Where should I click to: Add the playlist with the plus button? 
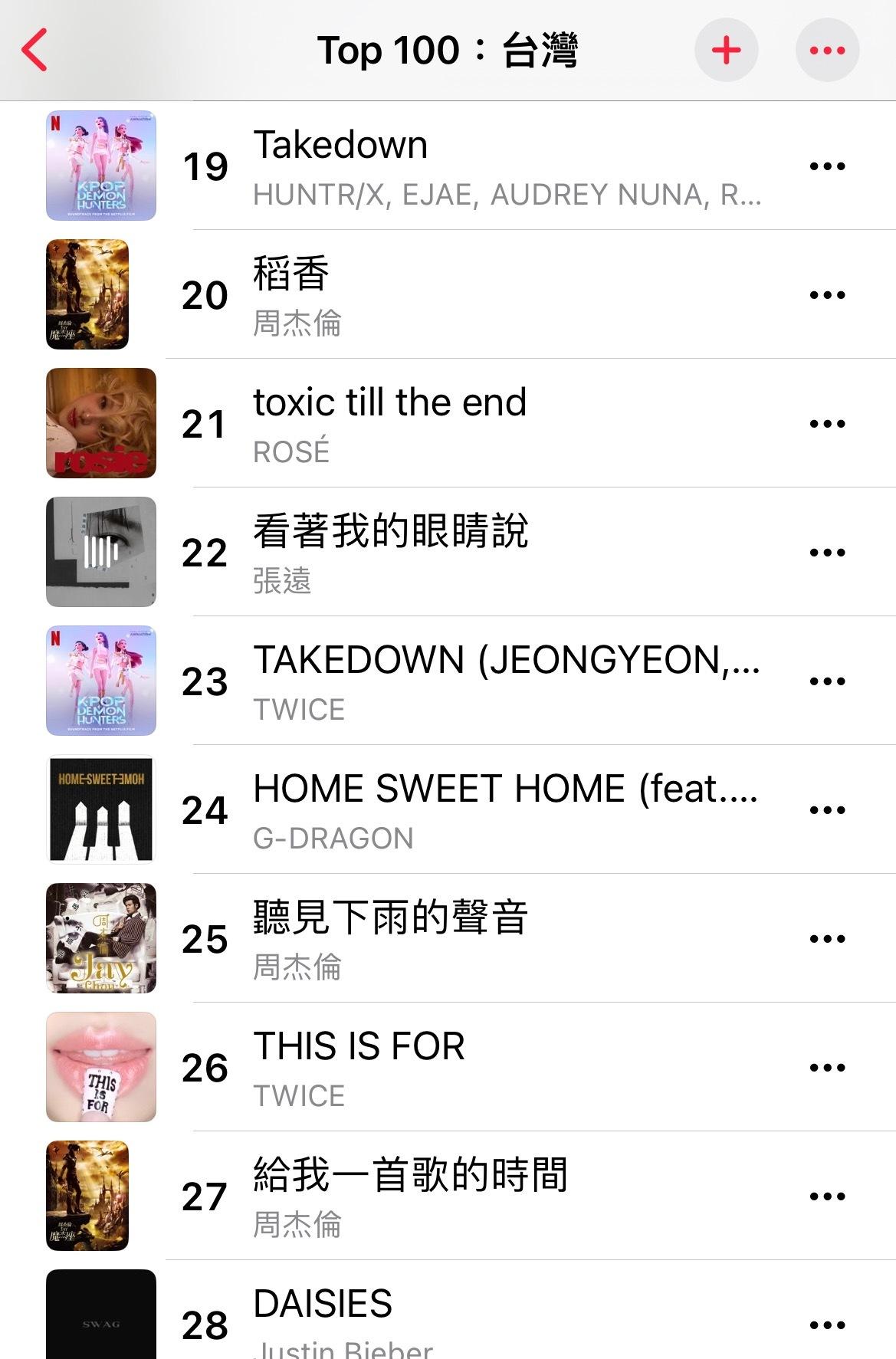click(725, 51)
